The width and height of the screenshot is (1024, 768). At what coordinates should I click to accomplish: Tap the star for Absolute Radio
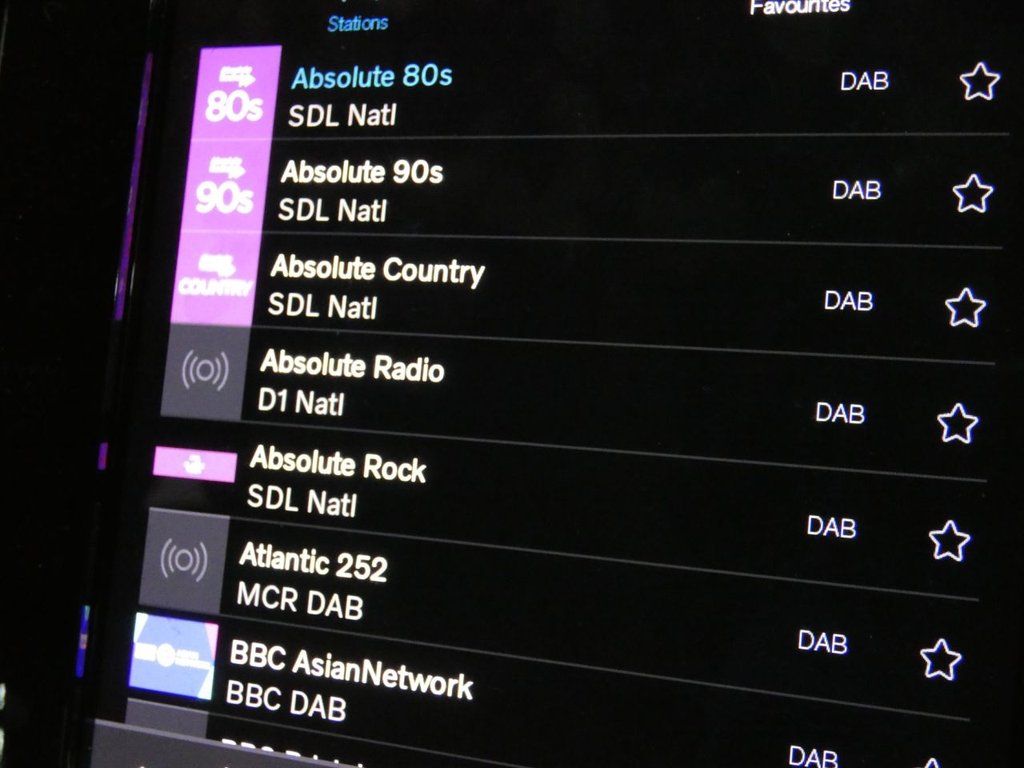957,424
